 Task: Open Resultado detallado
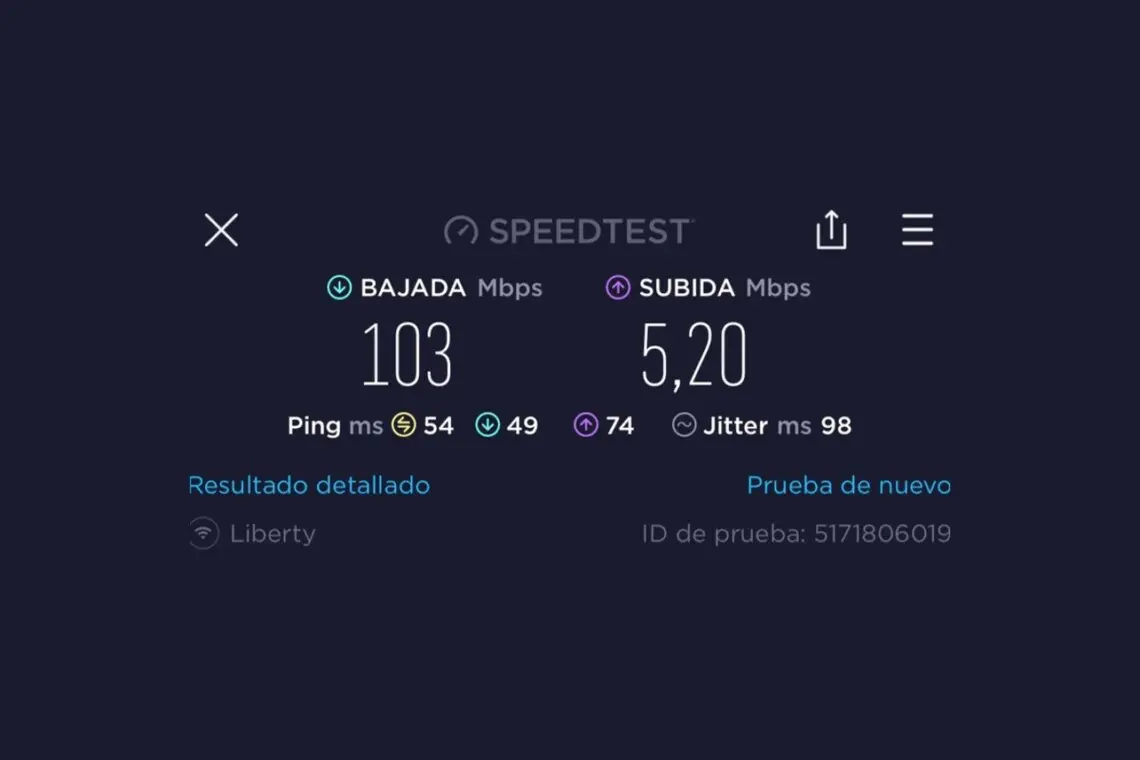(309, 486)
